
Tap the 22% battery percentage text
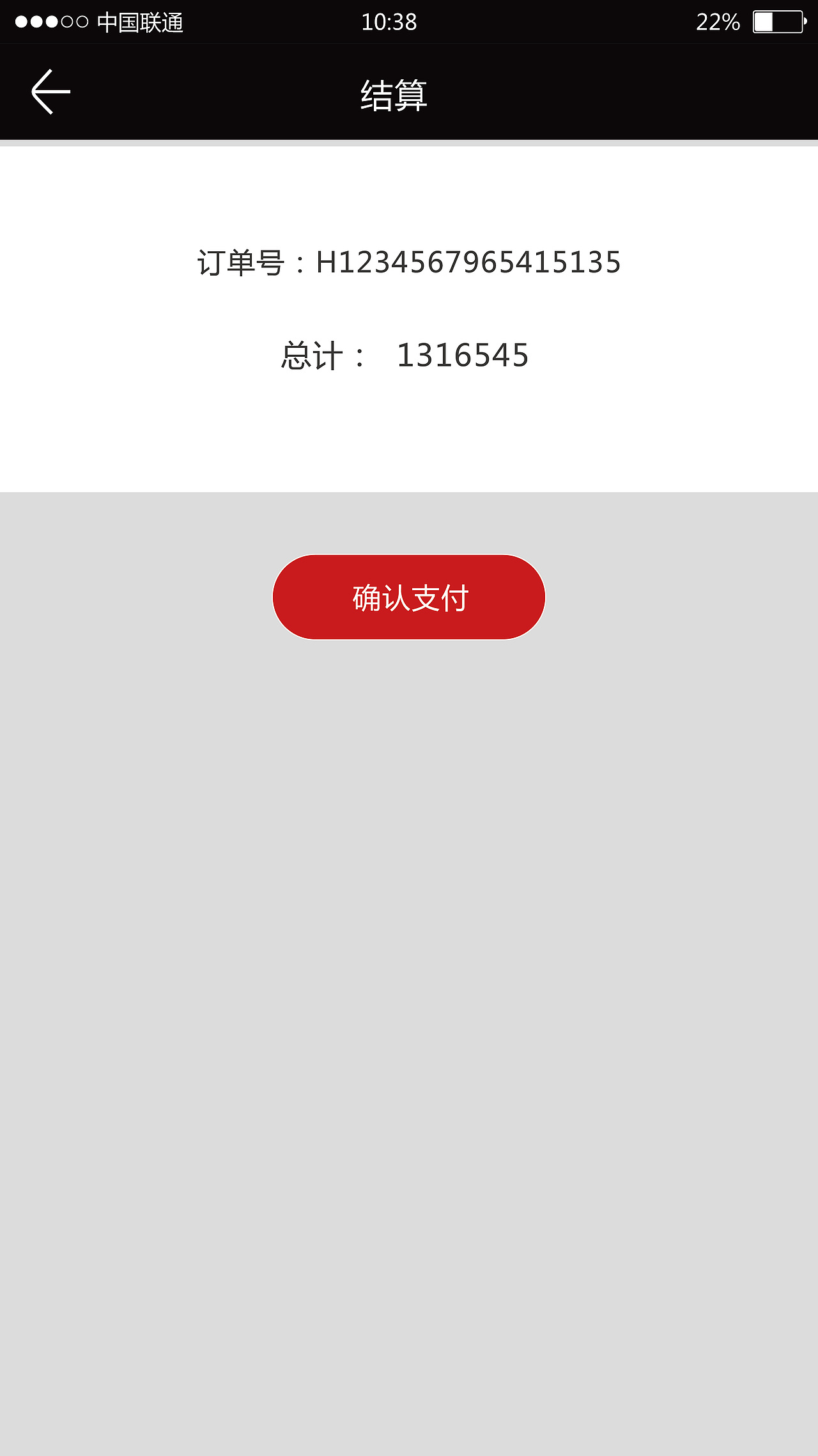click(x=718, y=21)
